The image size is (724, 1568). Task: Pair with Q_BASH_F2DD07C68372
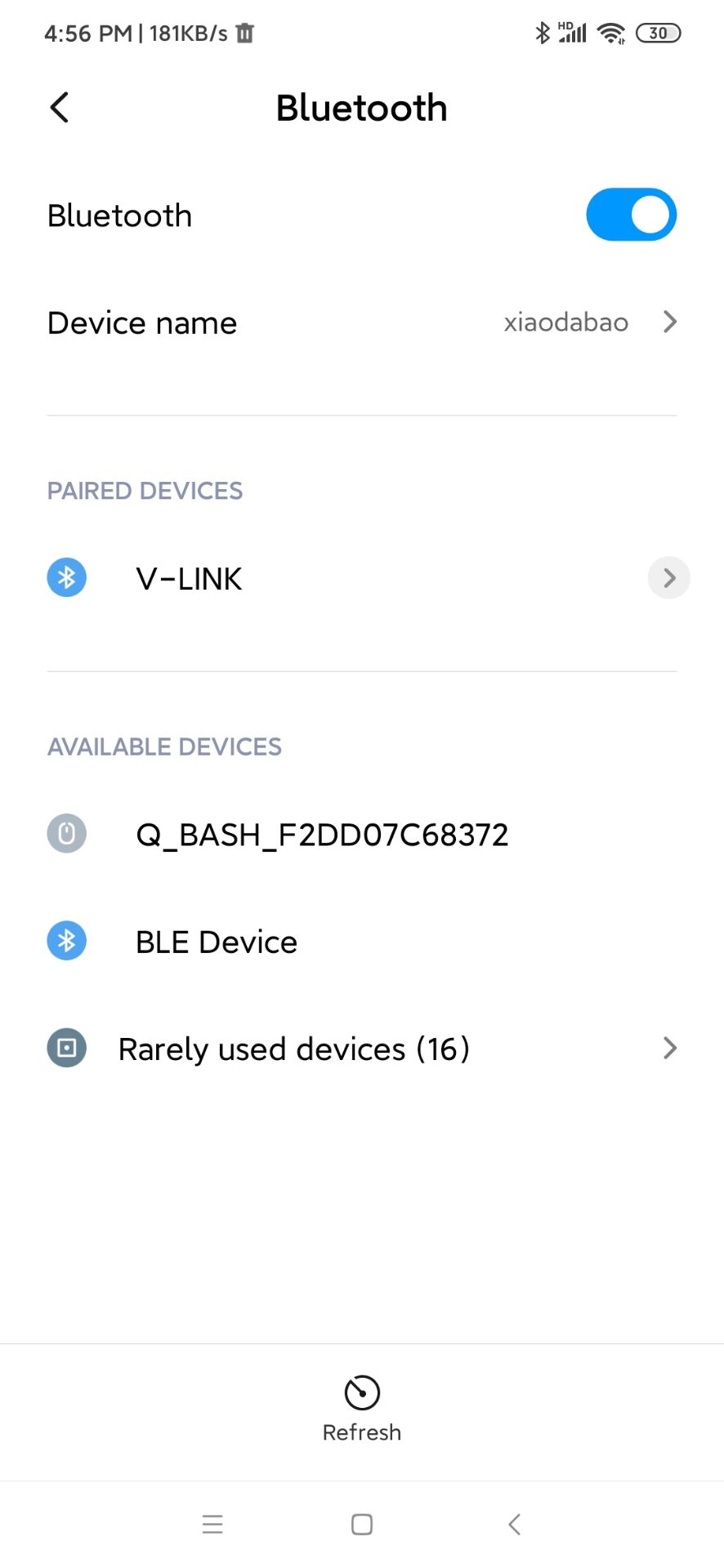pyautogui.click(x=322, y=834)
